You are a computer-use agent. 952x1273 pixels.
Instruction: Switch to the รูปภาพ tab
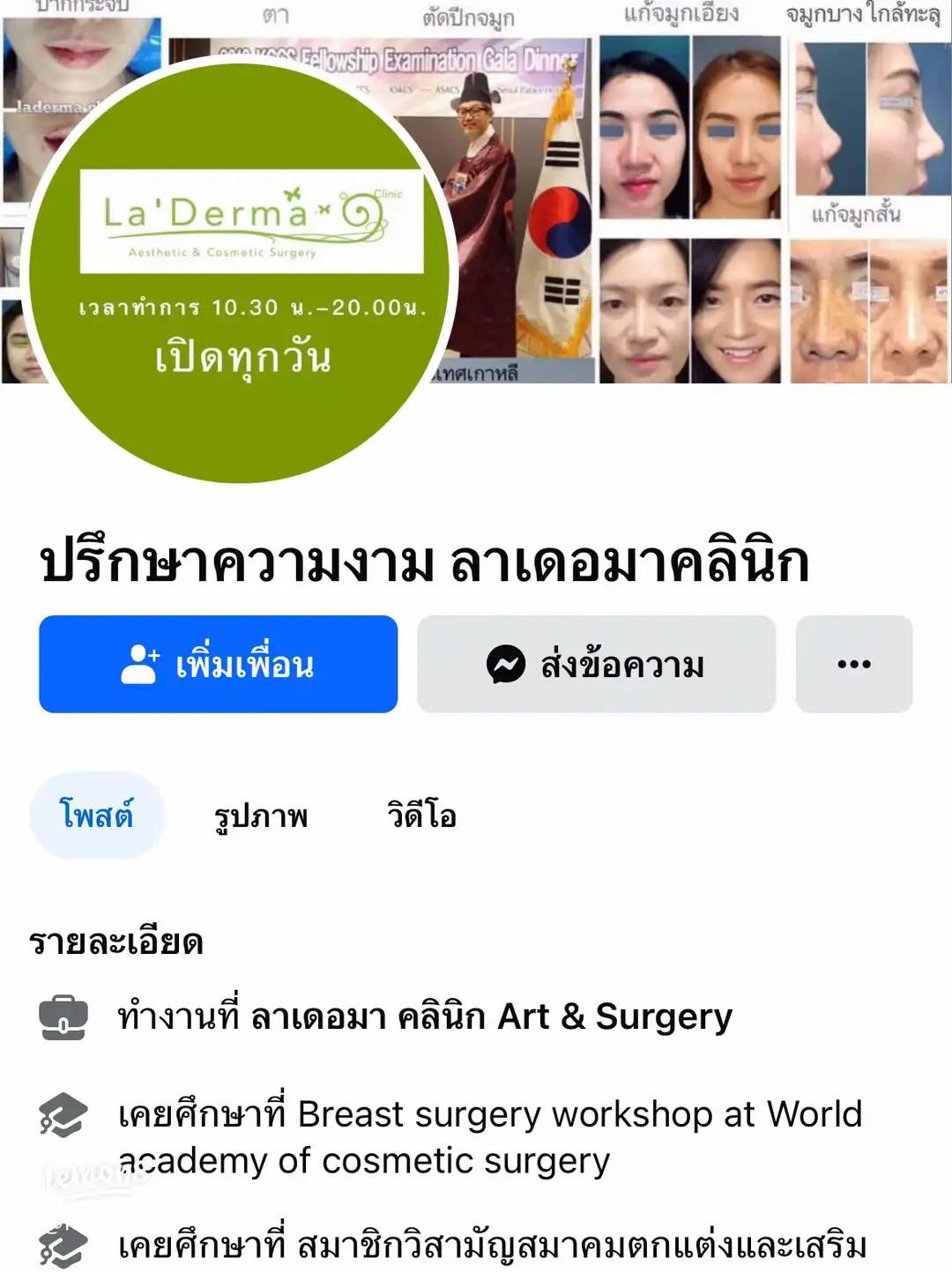260,816
